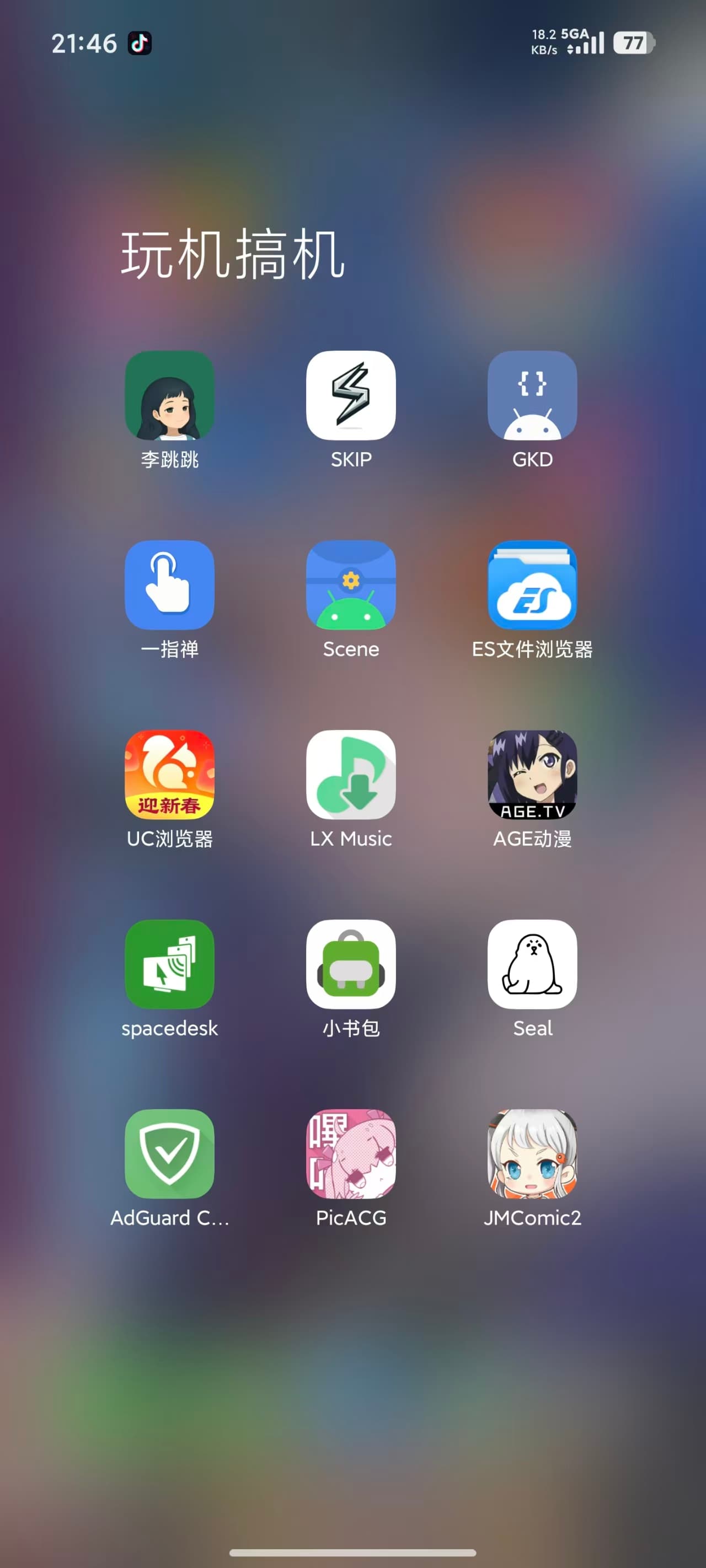Open the GKD app
The width and height of the screenshot is (706, 1568).
pos(532,395)
